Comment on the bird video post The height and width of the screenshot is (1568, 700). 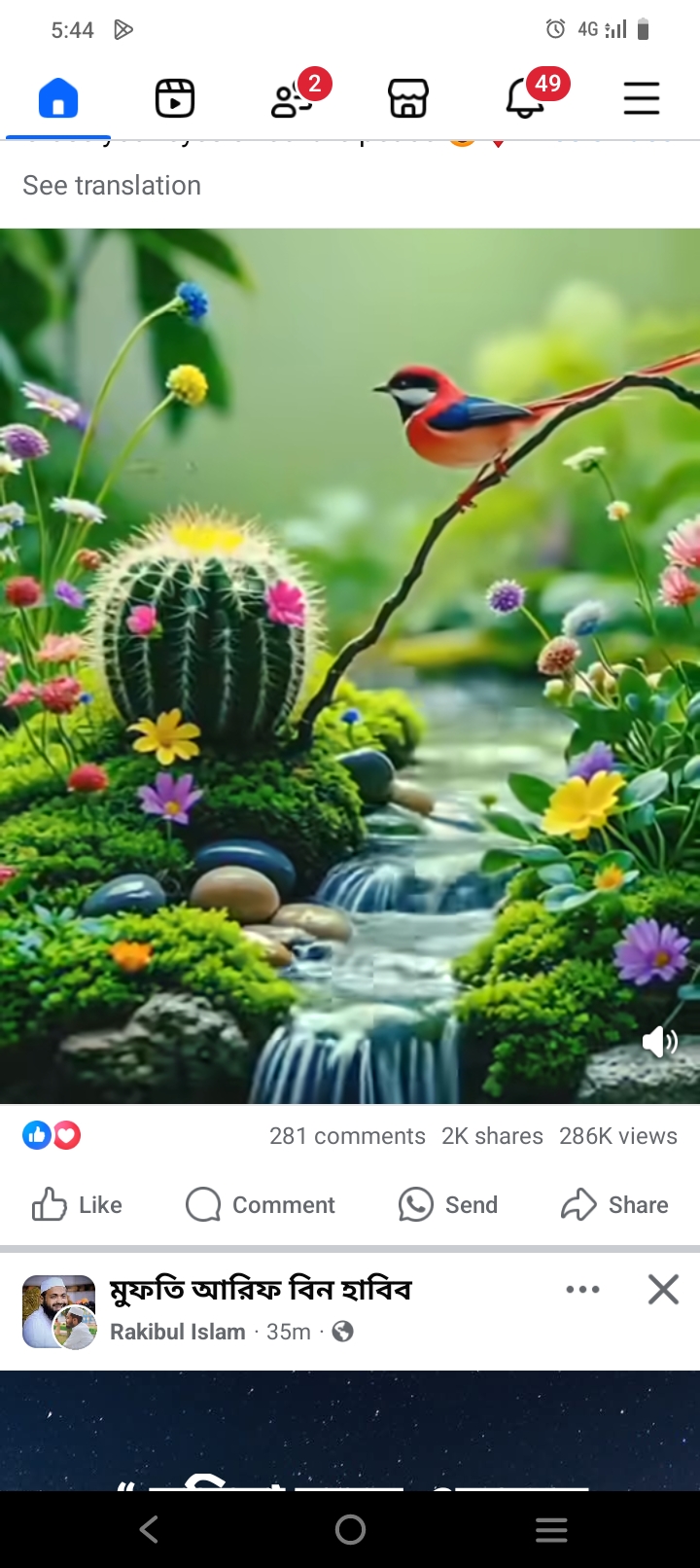261,1205
